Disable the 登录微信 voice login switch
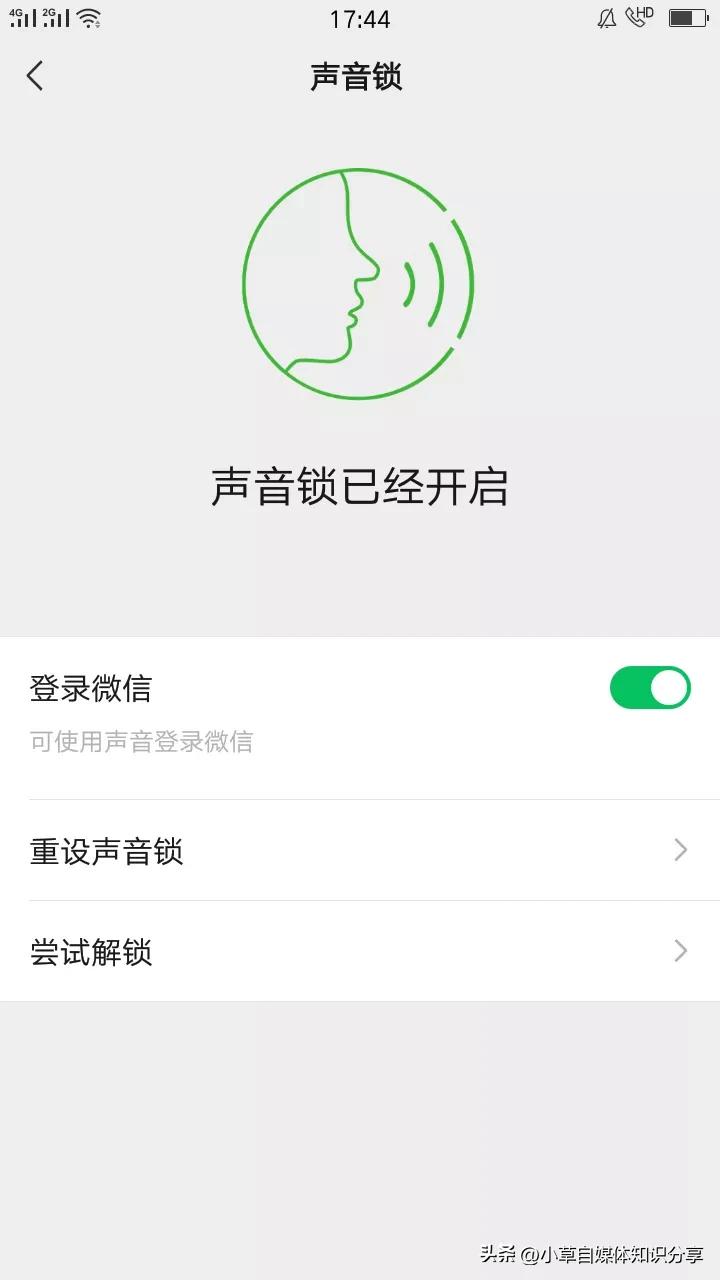This screenshot has height=1280, width=720. point(650,687)
